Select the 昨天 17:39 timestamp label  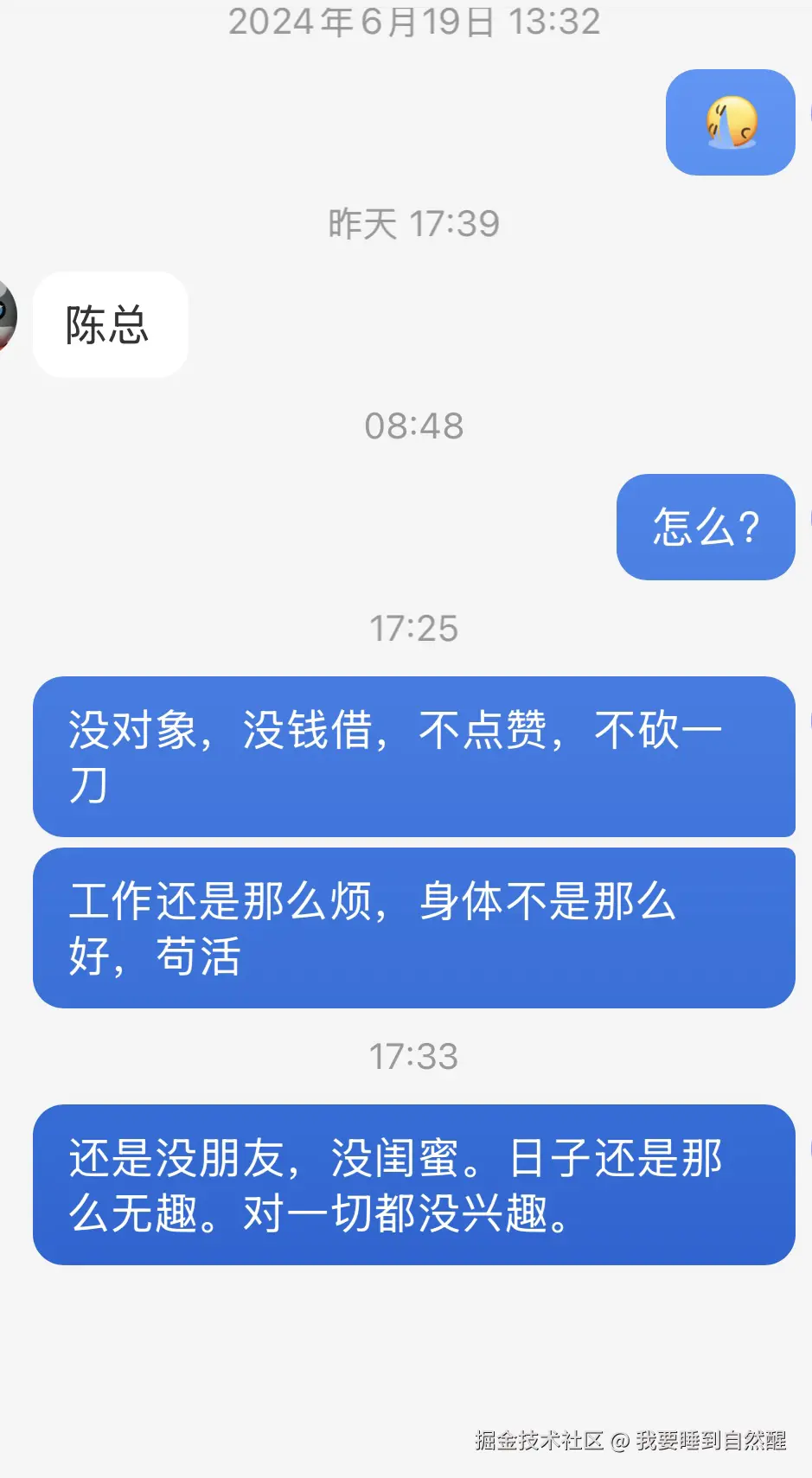click(413, 223)
